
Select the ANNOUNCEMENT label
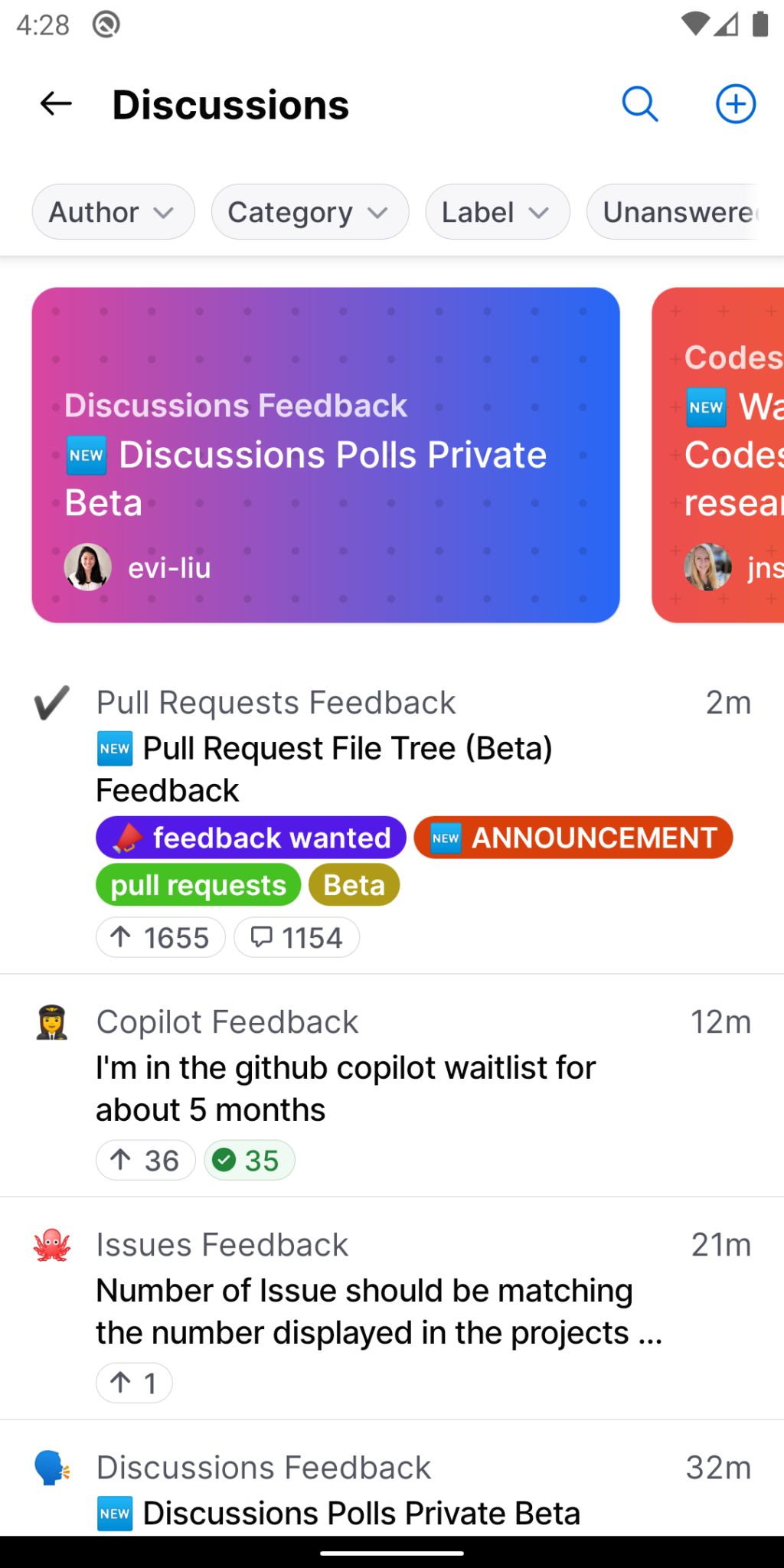(573, 837)
